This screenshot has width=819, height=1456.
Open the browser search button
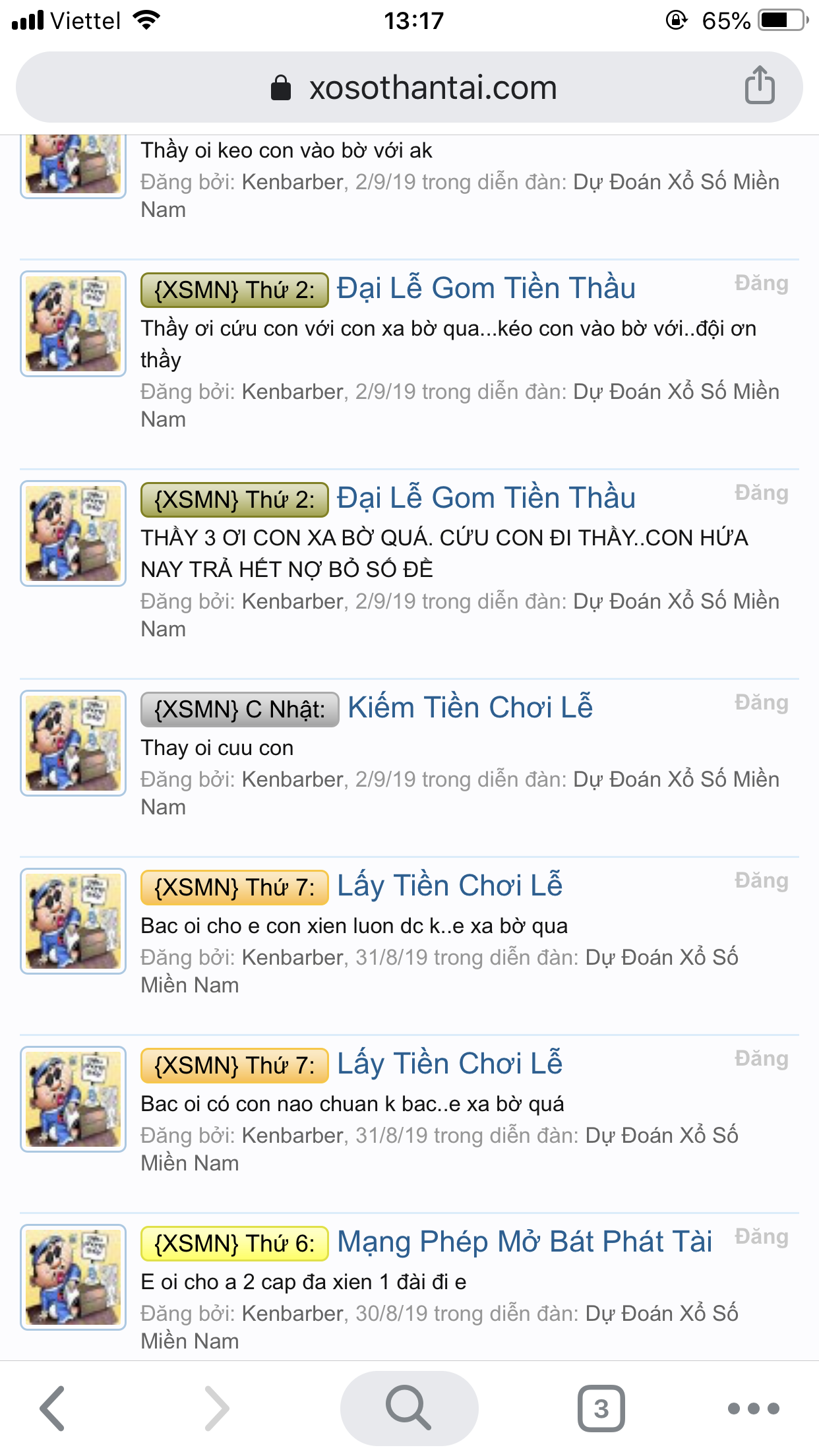coord(409,1409)
